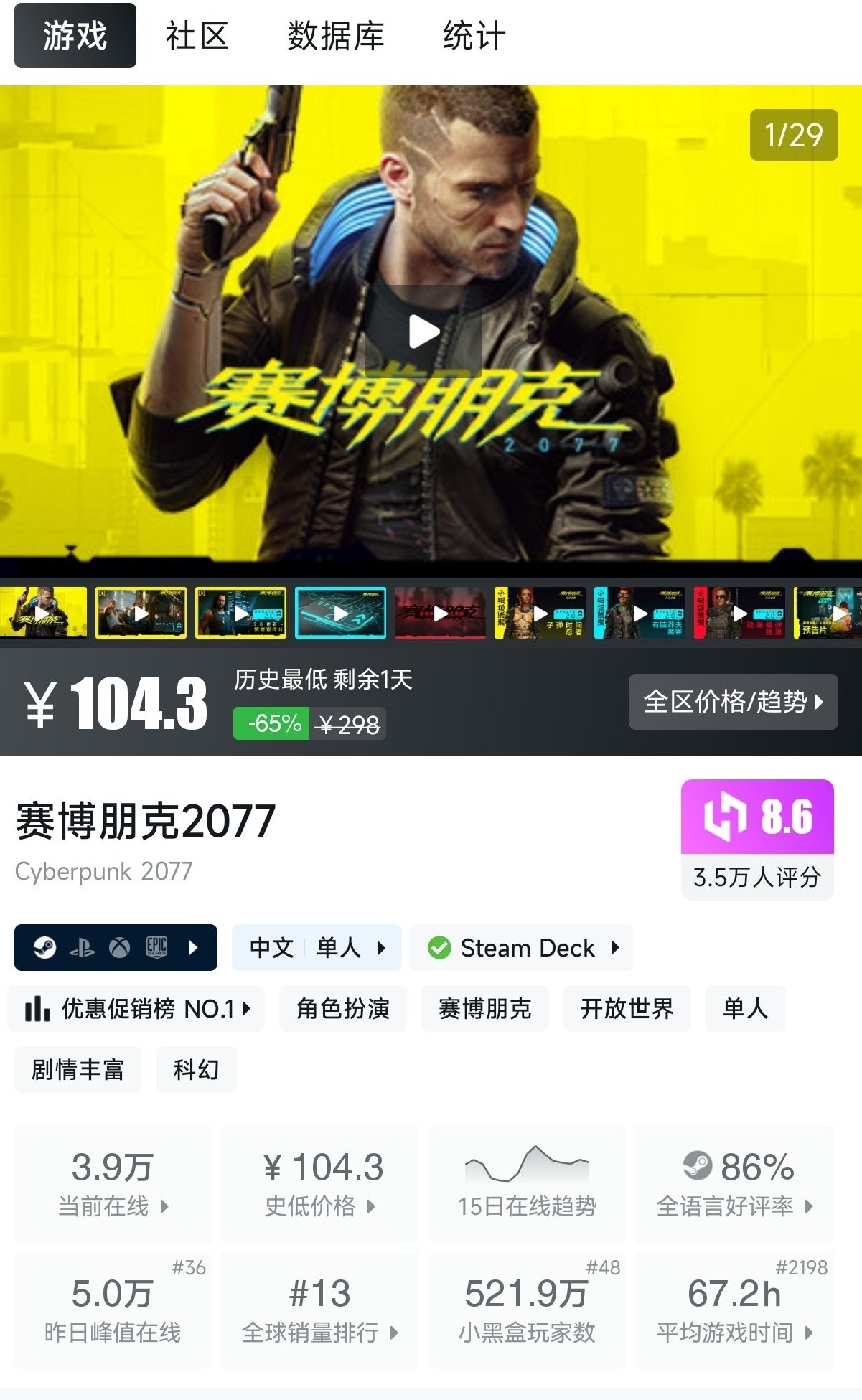View 全语言好评率 review stats
Image resolution: width=862 pixels, height=1400 pixels.
[x=734, y=1184]
